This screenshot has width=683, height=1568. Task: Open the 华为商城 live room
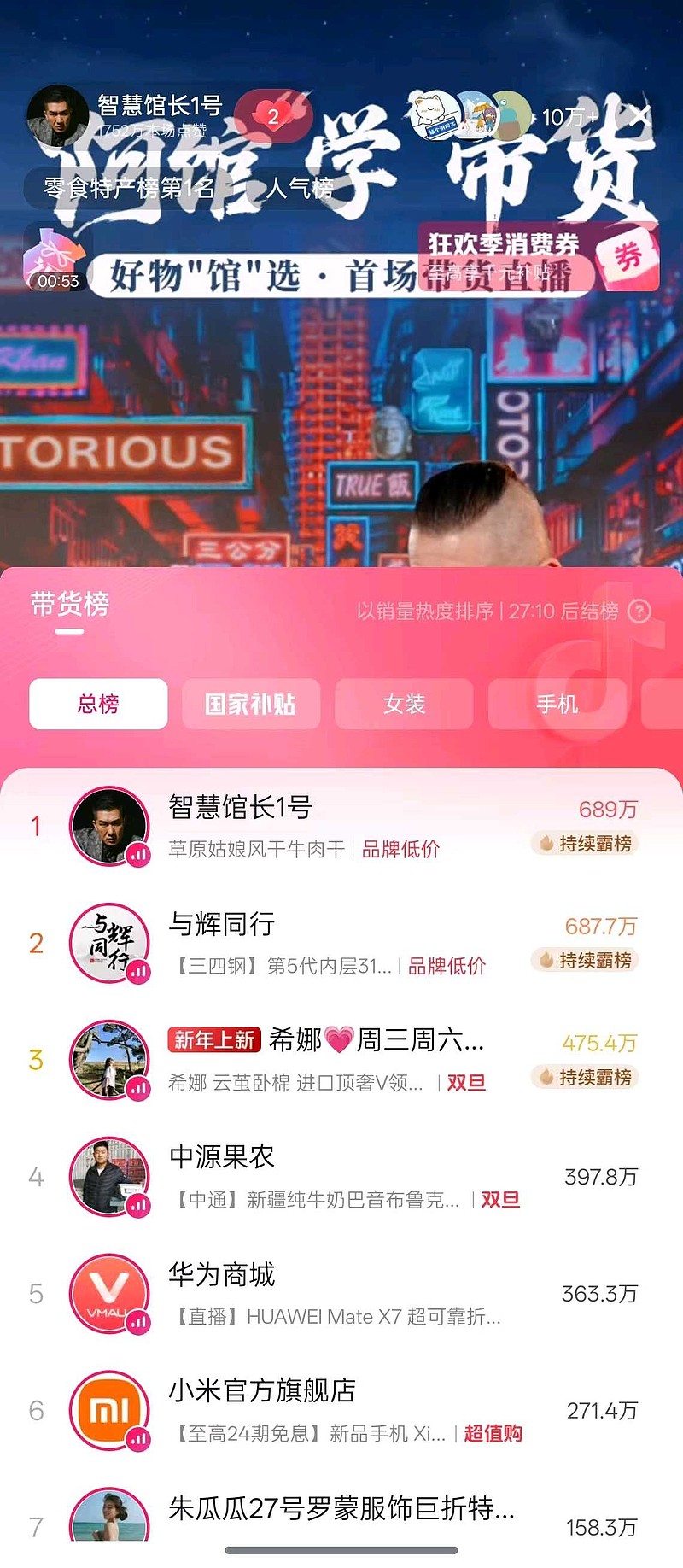(341, 1294)
